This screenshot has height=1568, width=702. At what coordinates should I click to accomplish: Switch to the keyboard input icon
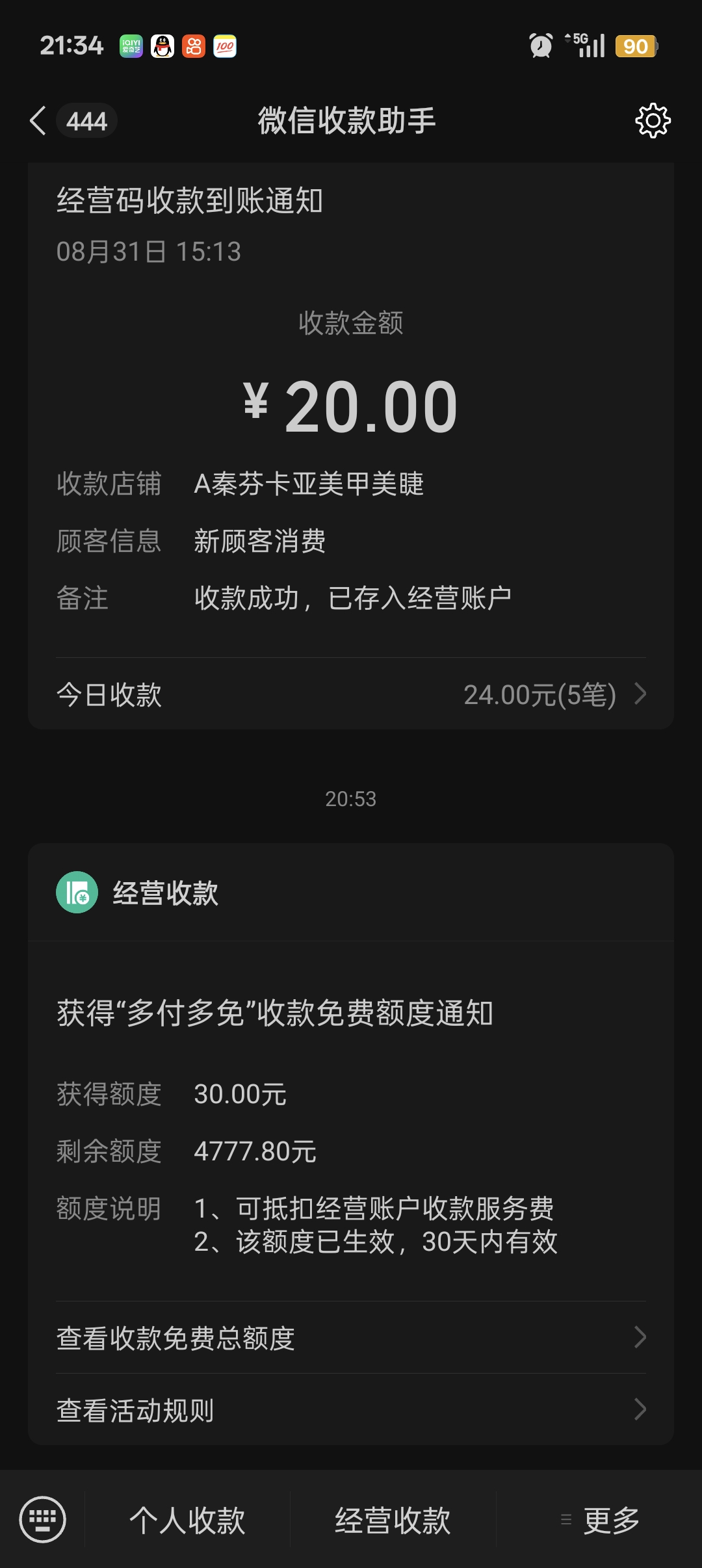43,1520
